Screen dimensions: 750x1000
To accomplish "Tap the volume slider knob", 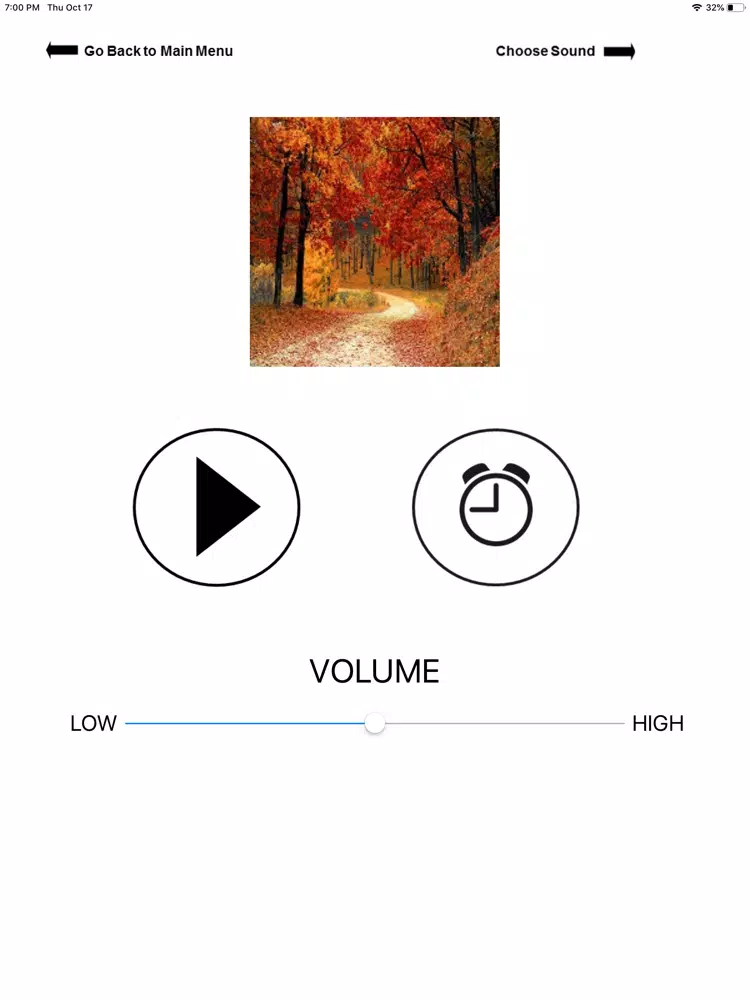I will click(x=375, y=723).
